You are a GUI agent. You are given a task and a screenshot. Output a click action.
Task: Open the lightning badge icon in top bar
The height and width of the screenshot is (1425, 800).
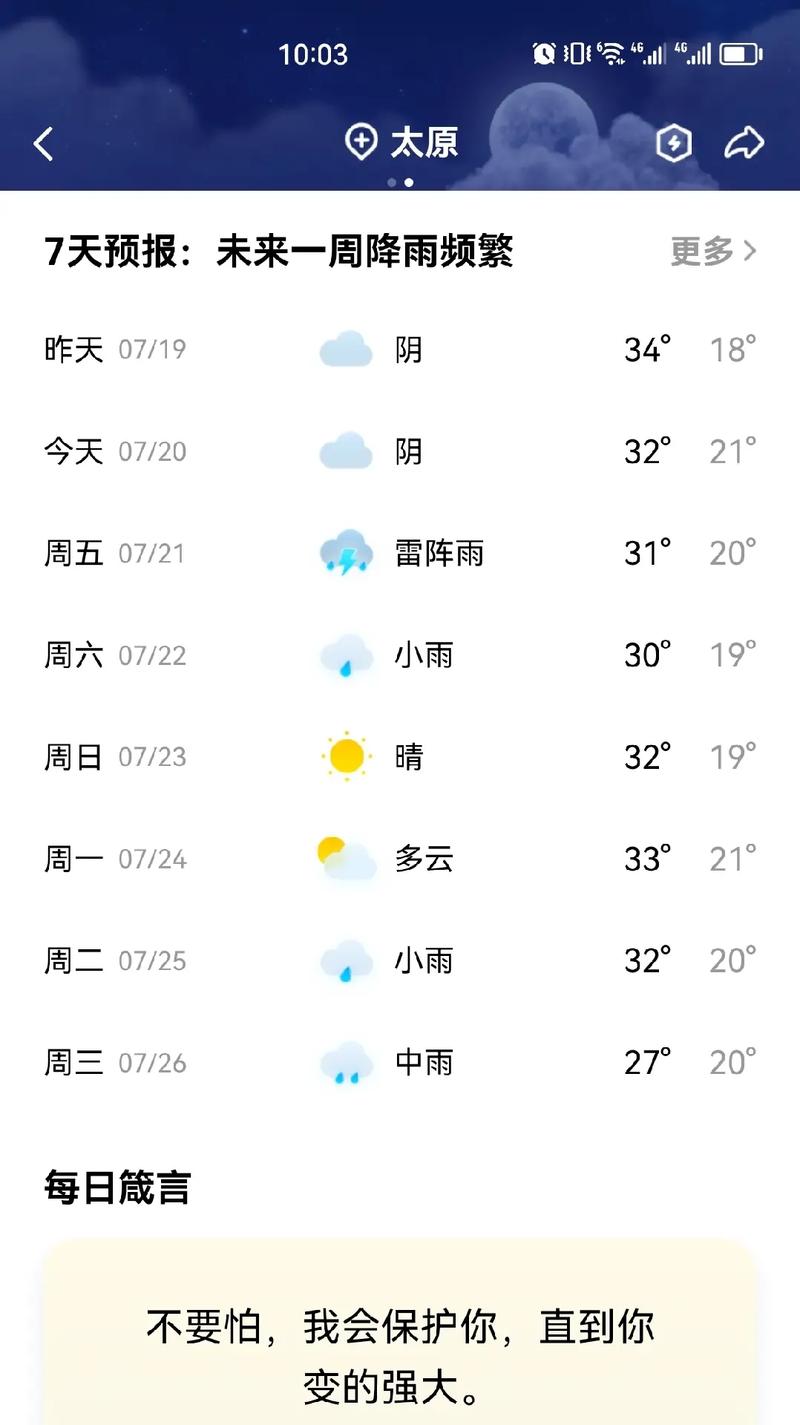[x=673, y=143]
